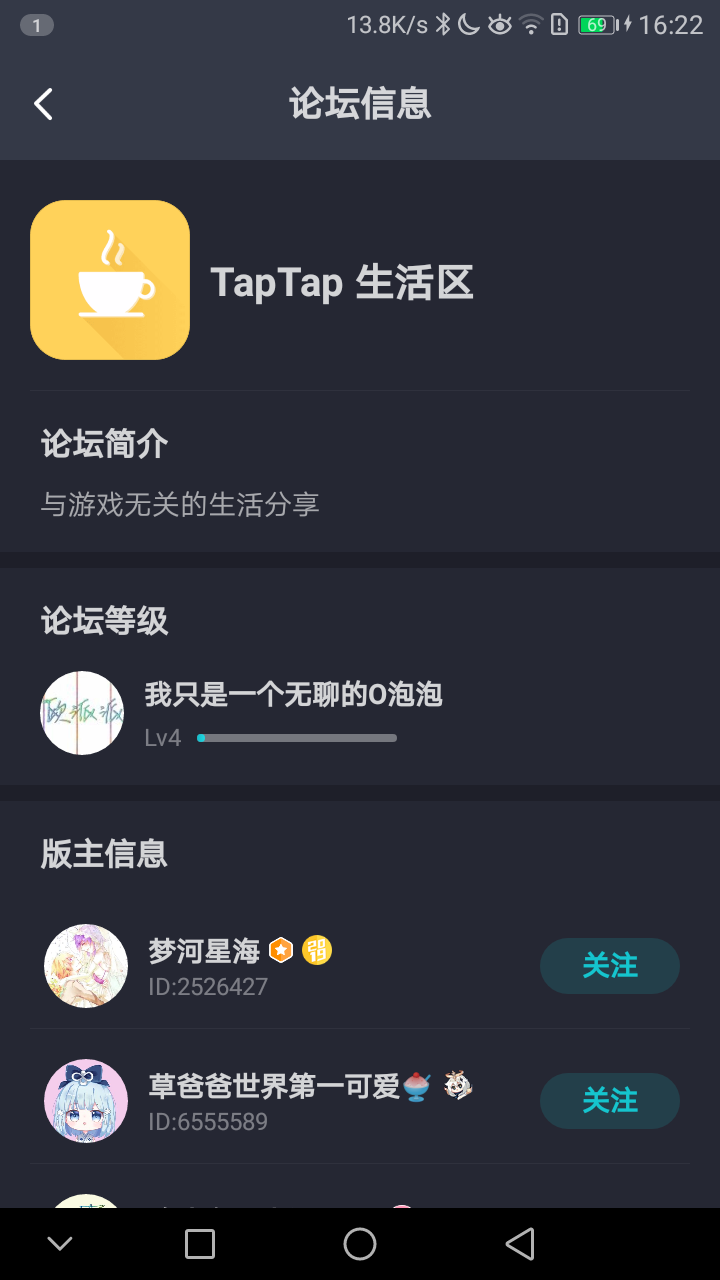Screen dimensions: 720x1280
Task: Select the 版主信息 section heading
Action: click(103, 854)
